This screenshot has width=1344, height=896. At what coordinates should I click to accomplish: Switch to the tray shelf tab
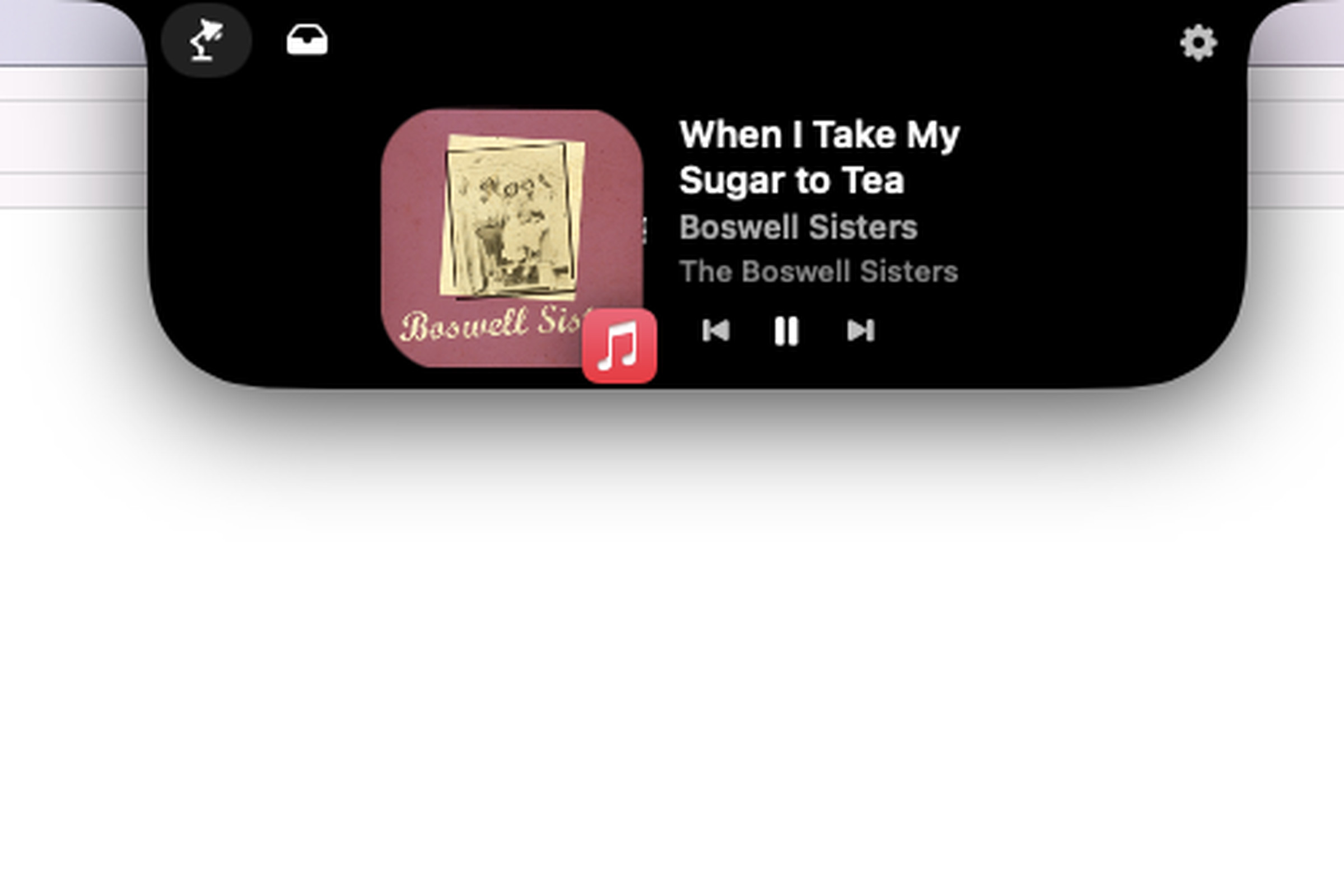point(307,40)
